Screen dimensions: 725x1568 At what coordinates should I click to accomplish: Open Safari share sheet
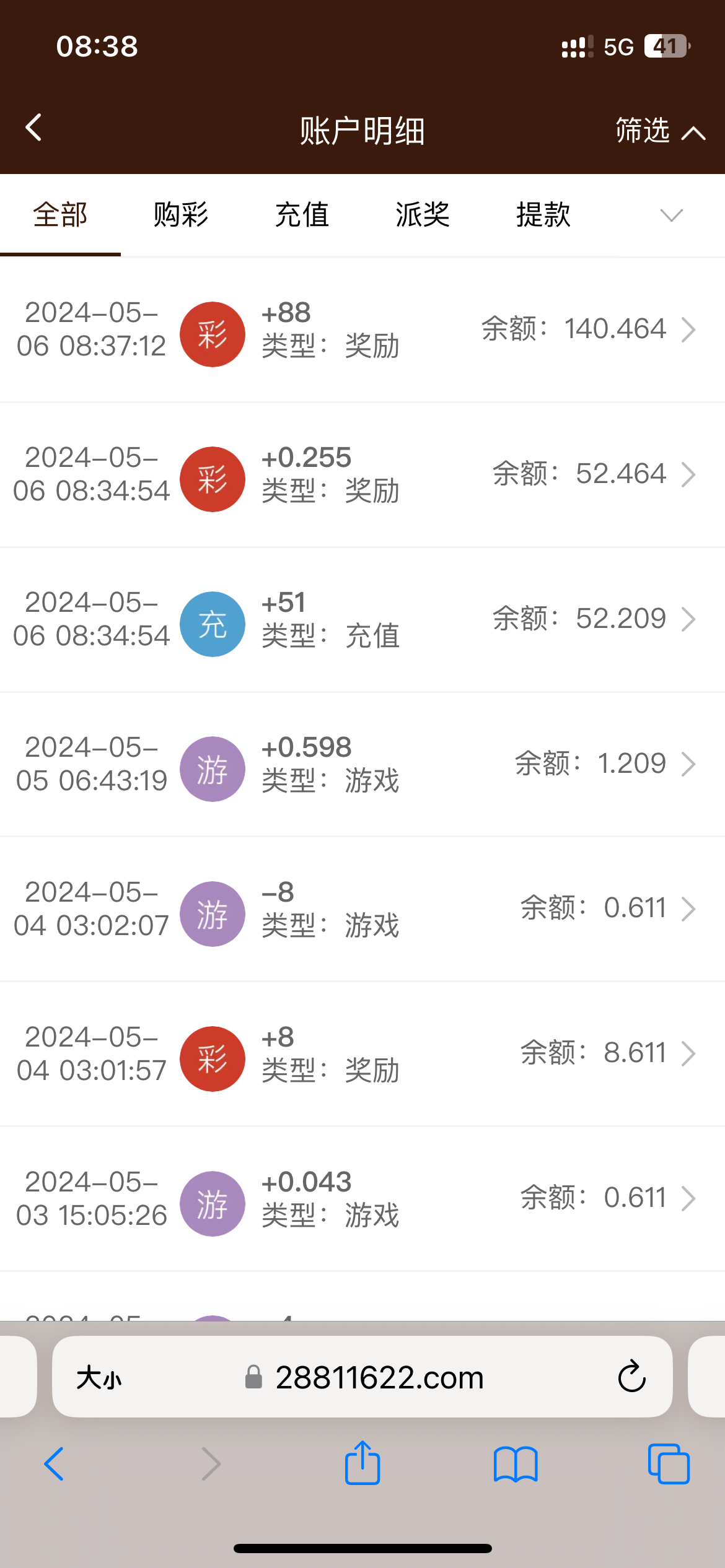[x=362, y=1464]
